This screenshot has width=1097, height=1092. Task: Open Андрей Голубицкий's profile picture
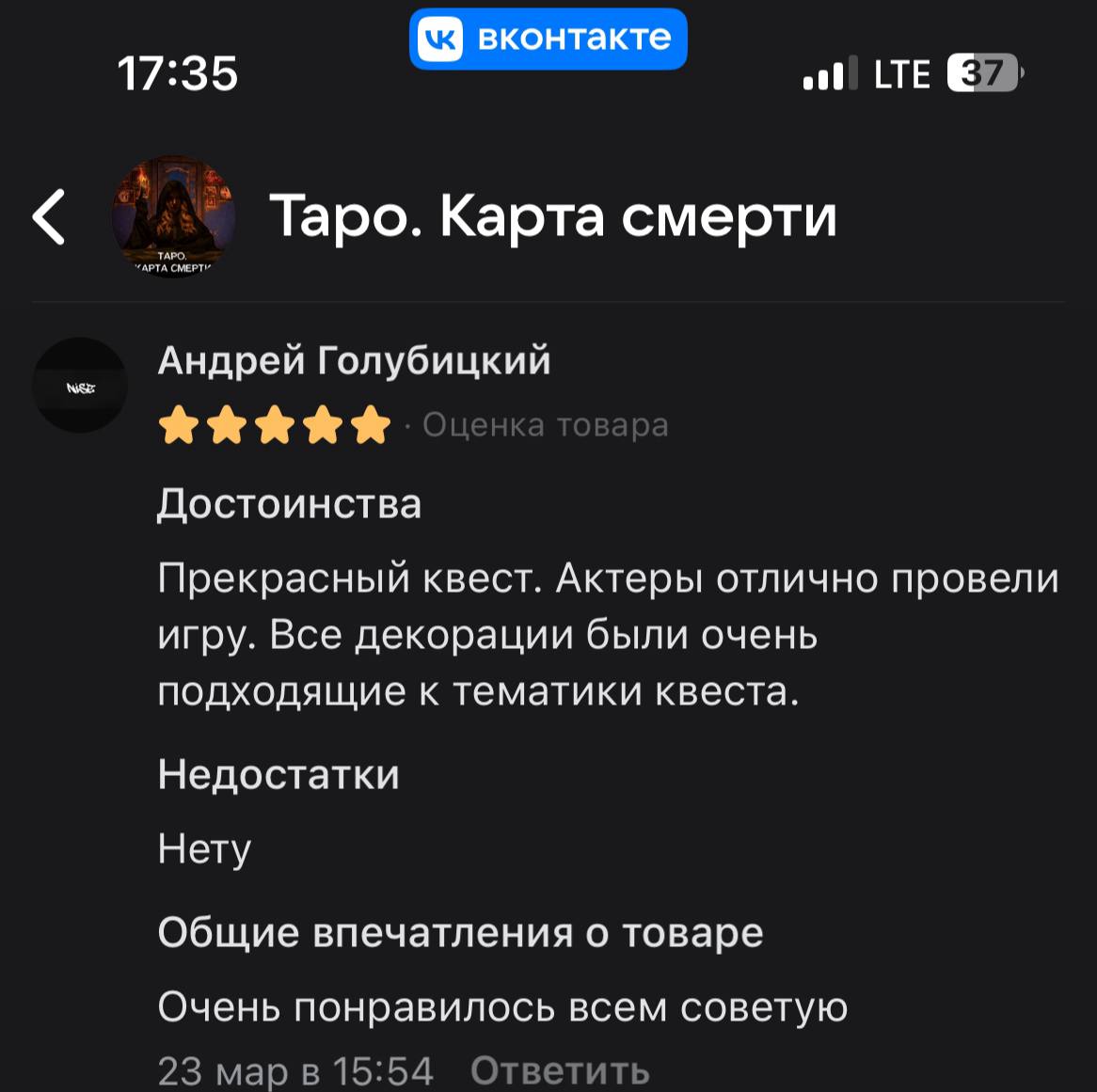tap(80, 385)
